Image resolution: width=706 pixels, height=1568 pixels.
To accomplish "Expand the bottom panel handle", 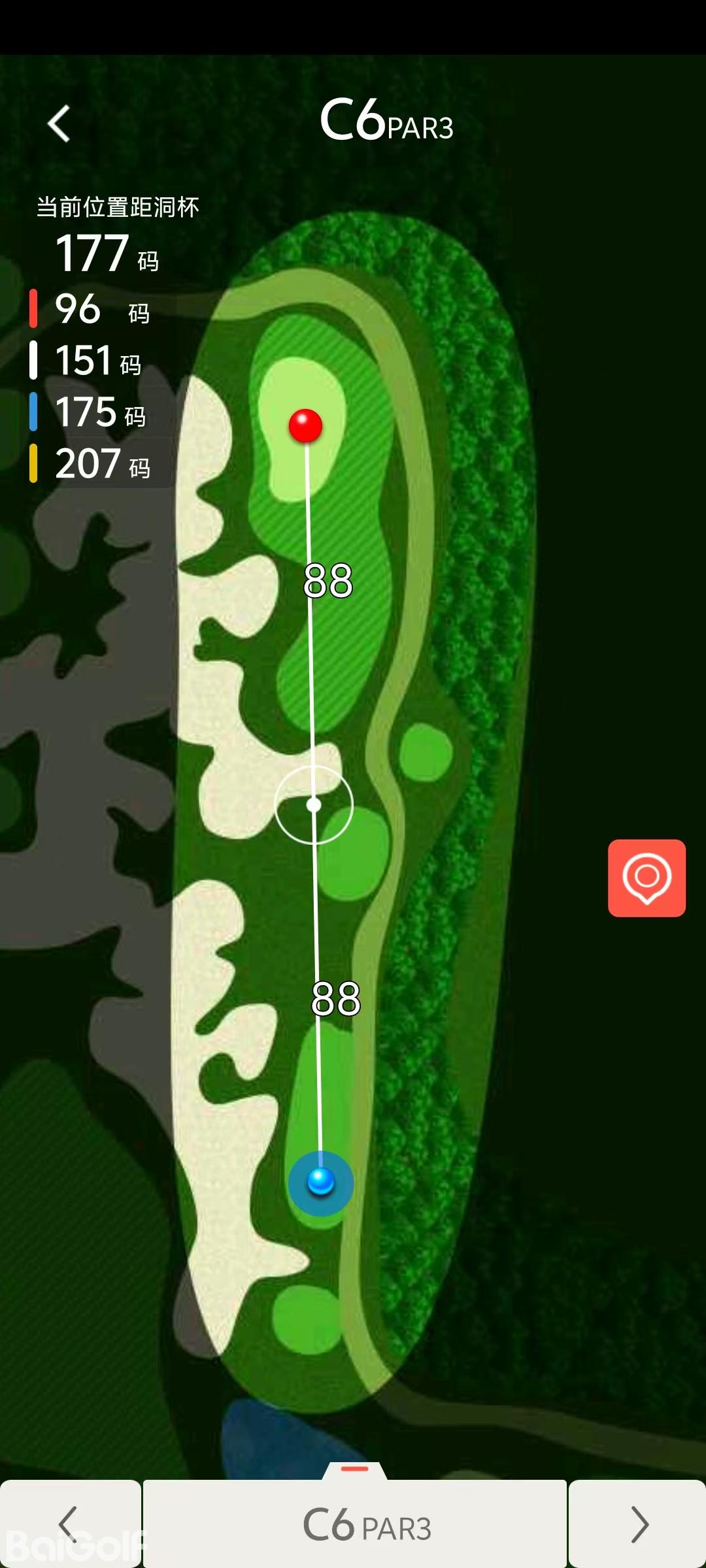I will tap(355, 1469).
